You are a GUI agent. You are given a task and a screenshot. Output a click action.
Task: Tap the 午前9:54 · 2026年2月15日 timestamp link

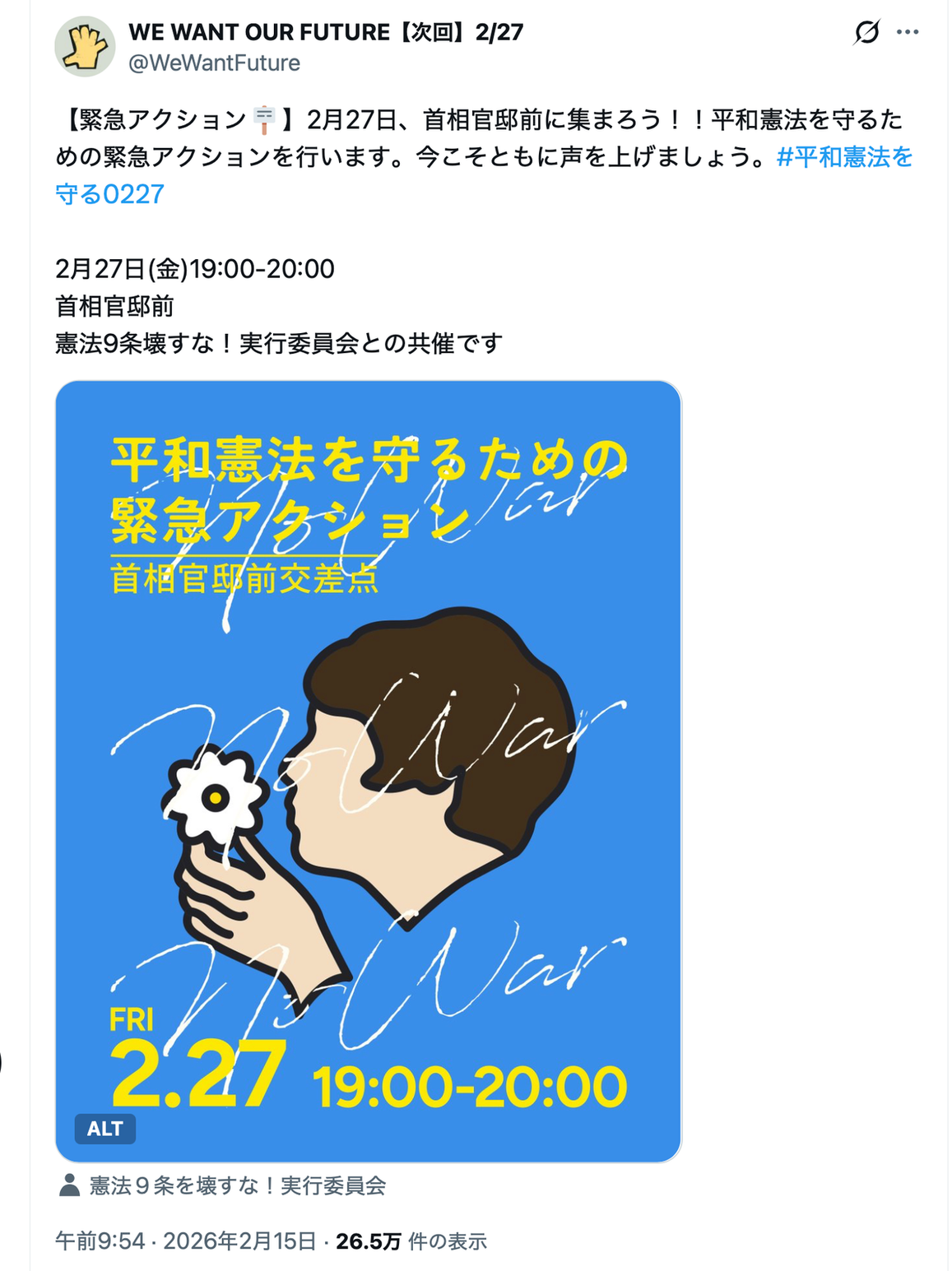click(186, 1241)
